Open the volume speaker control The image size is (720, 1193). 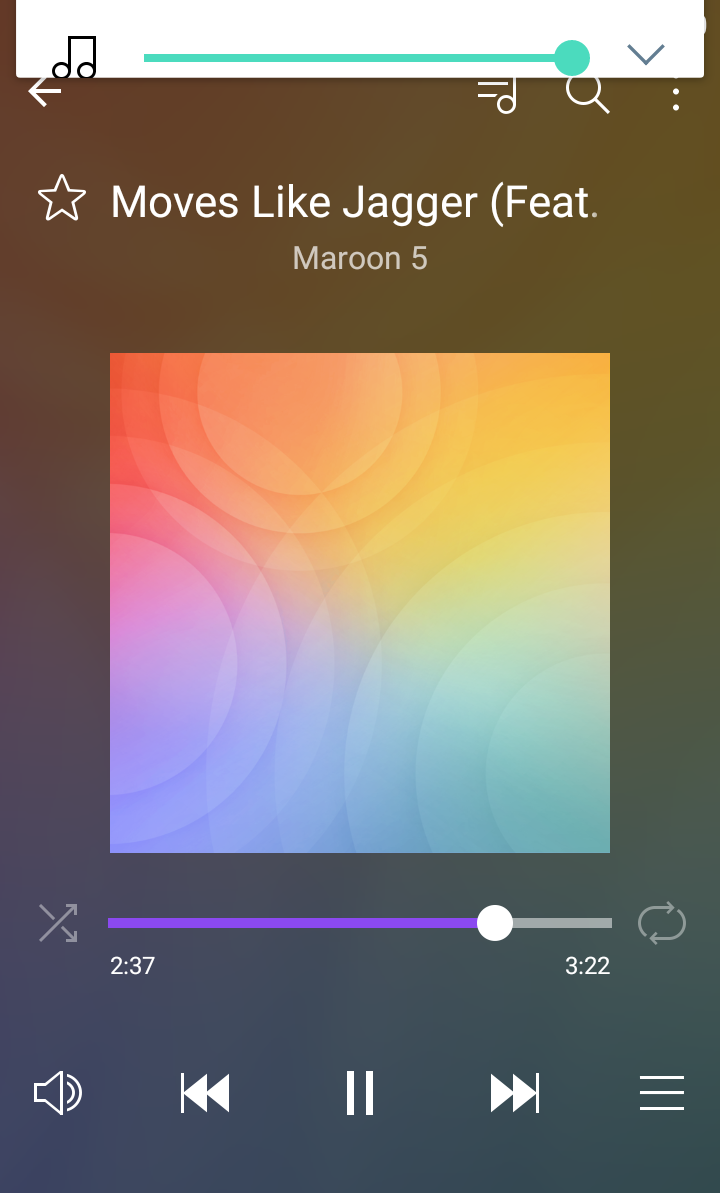click(x=58, y=1093)
